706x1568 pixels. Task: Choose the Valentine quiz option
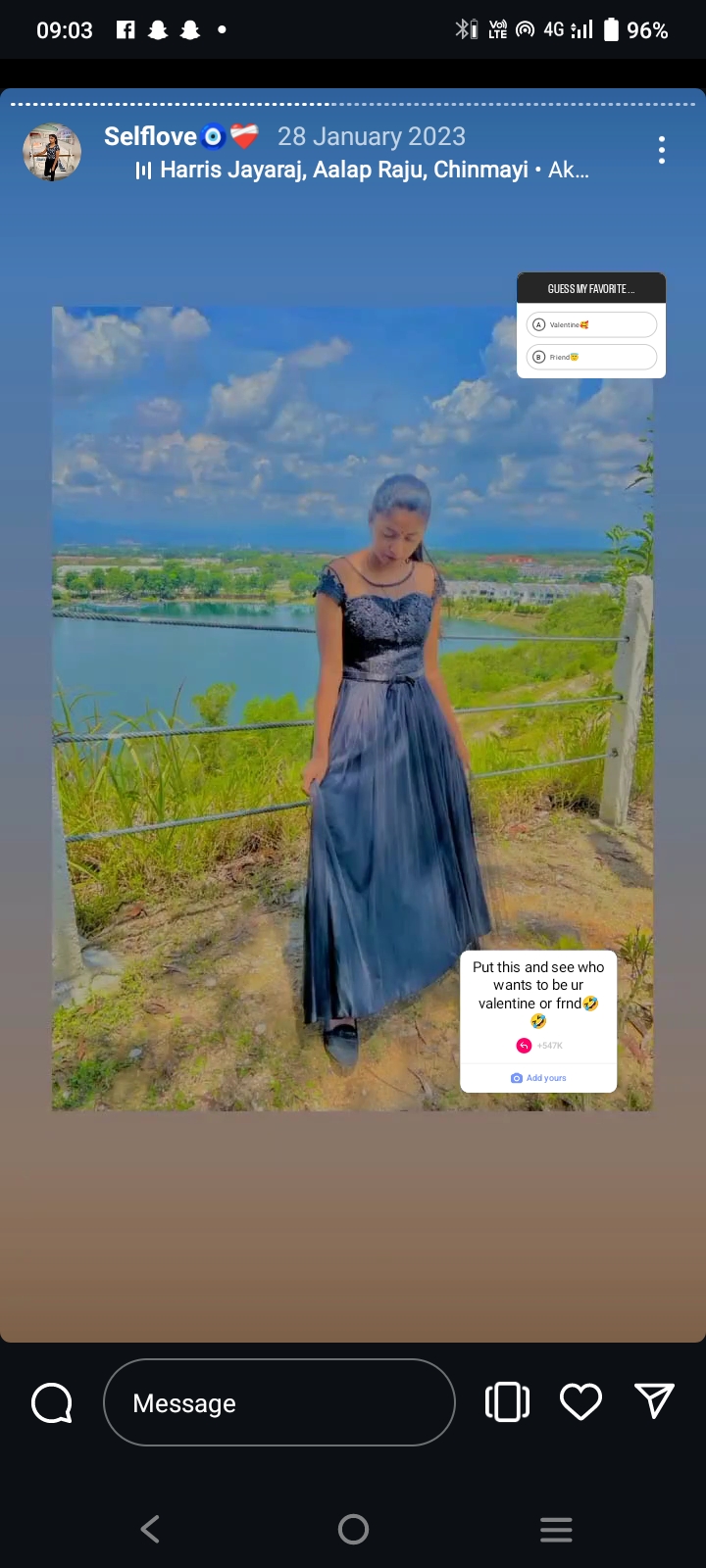pyautogui.click(x=591, y=324)
